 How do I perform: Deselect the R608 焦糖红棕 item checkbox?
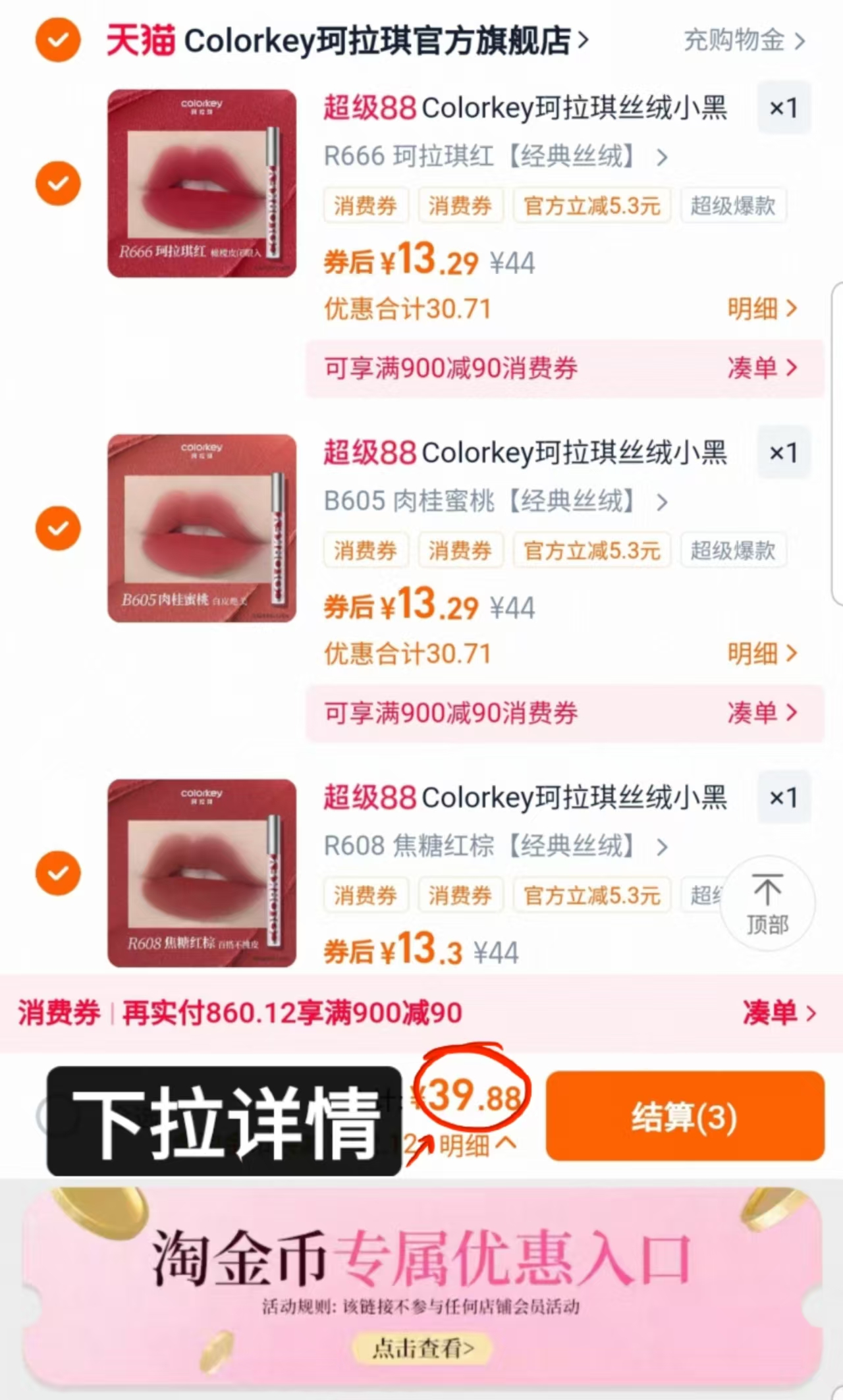[x=57, y=873]
